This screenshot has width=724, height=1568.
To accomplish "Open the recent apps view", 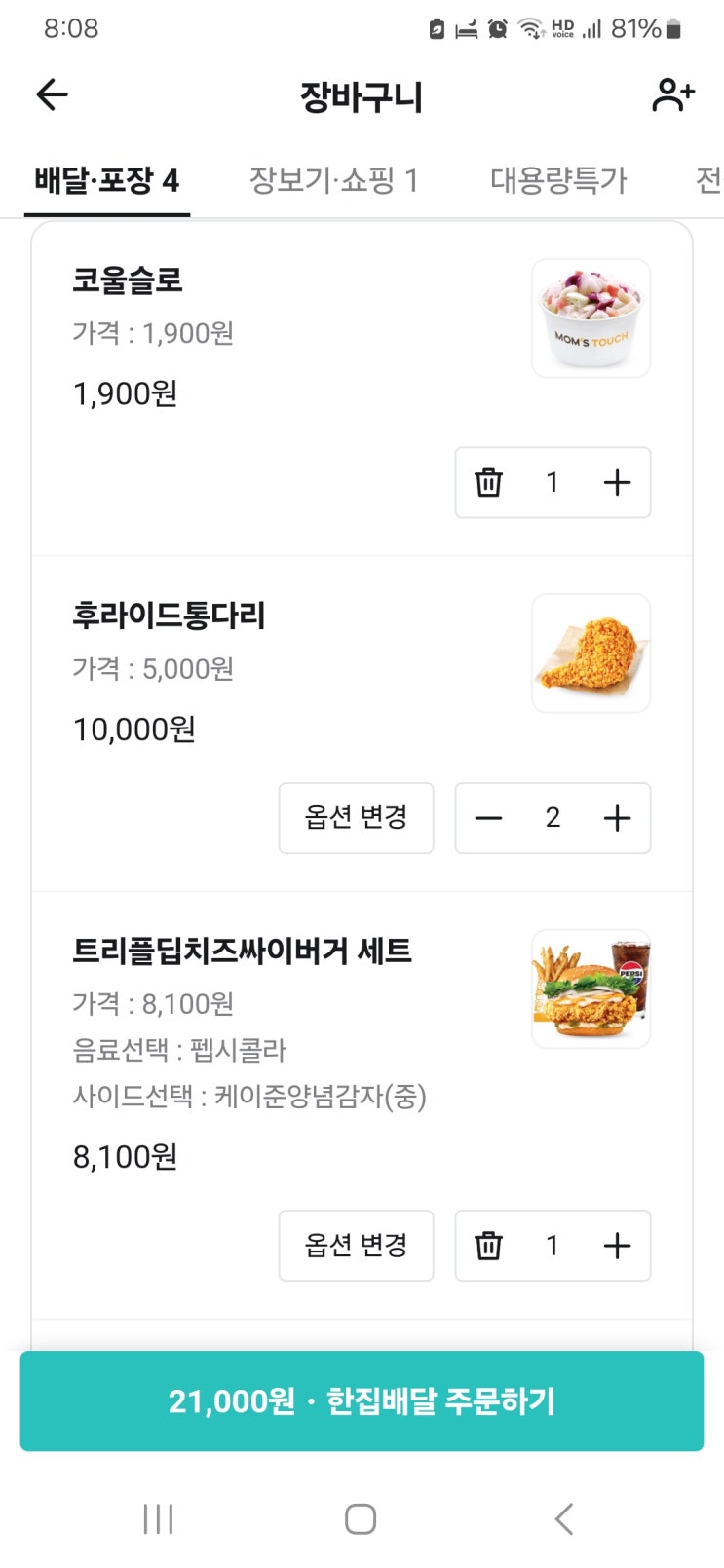I will pyautogui.click(x=158, y=1518).
